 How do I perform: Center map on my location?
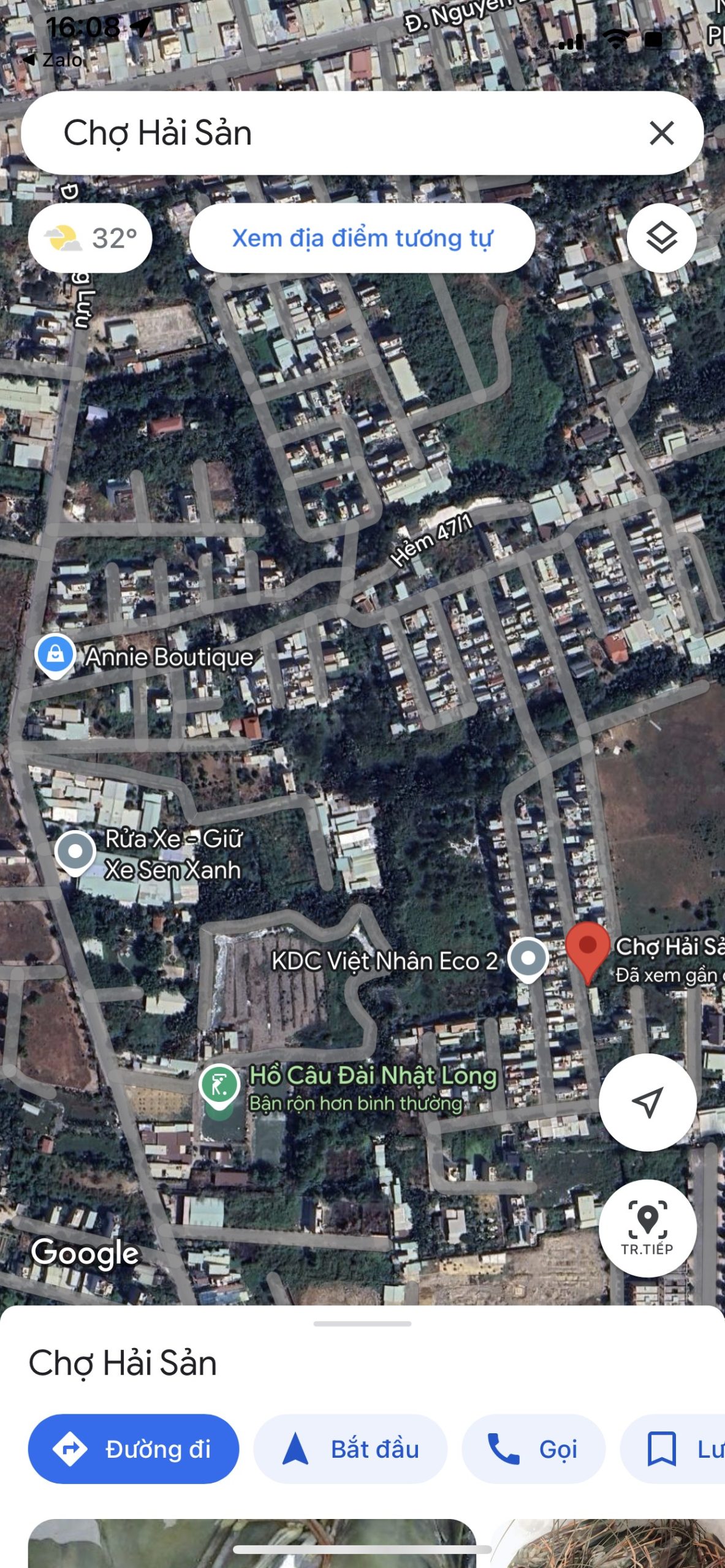pyautogui.click(x=647, y=1102)
